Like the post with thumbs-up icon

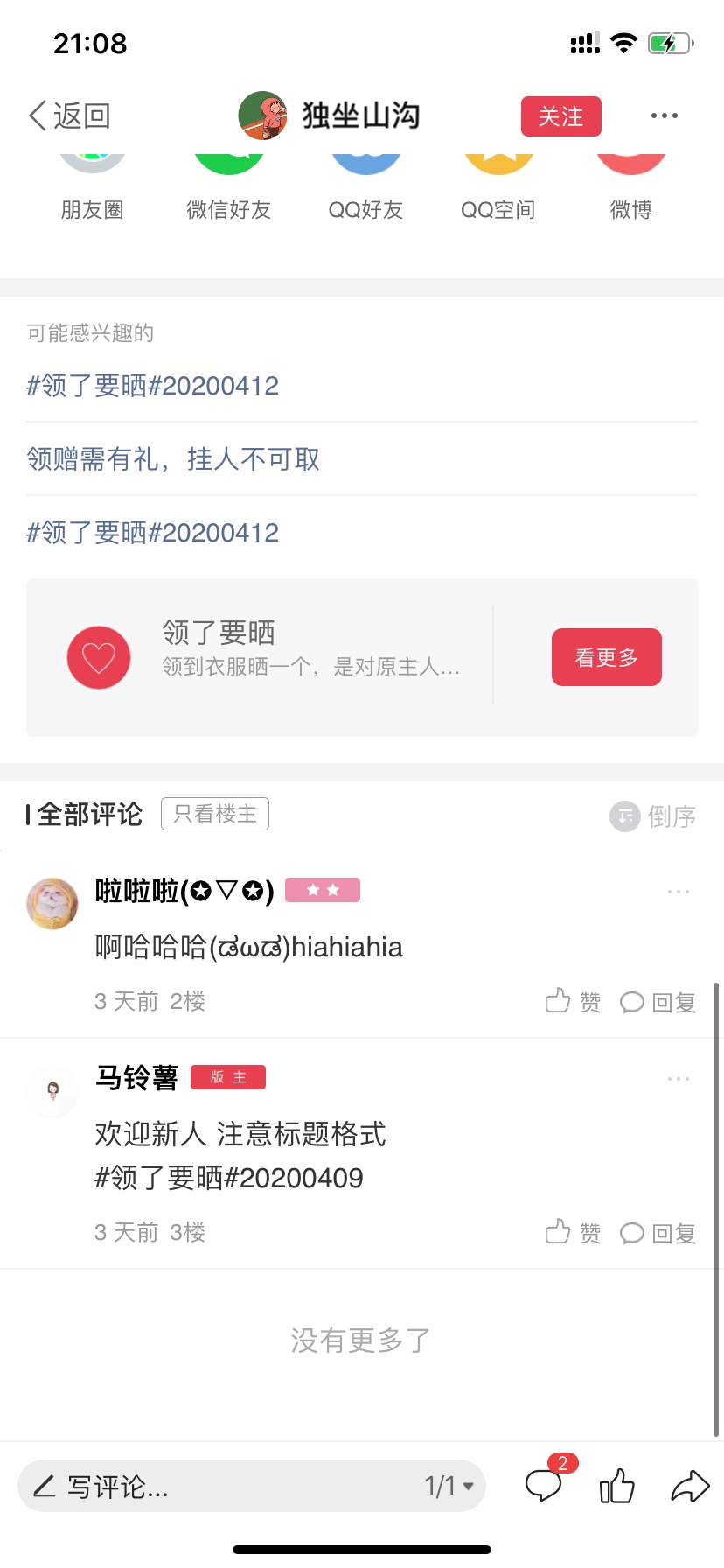(616, 1486)
